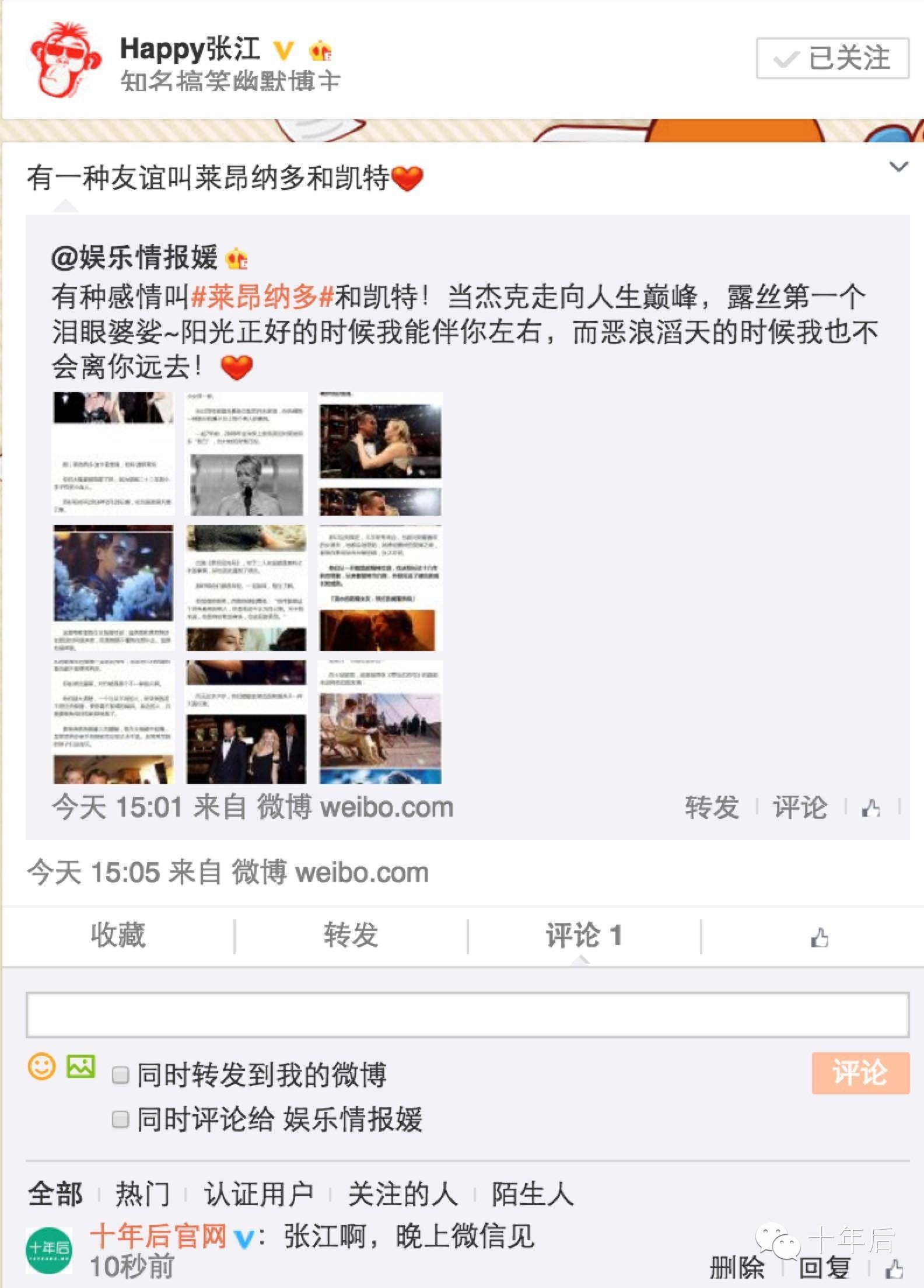The image size is (924, 1288).
Task: Check 同时转发到我的微博 box
Action: tap(120, 1074)
